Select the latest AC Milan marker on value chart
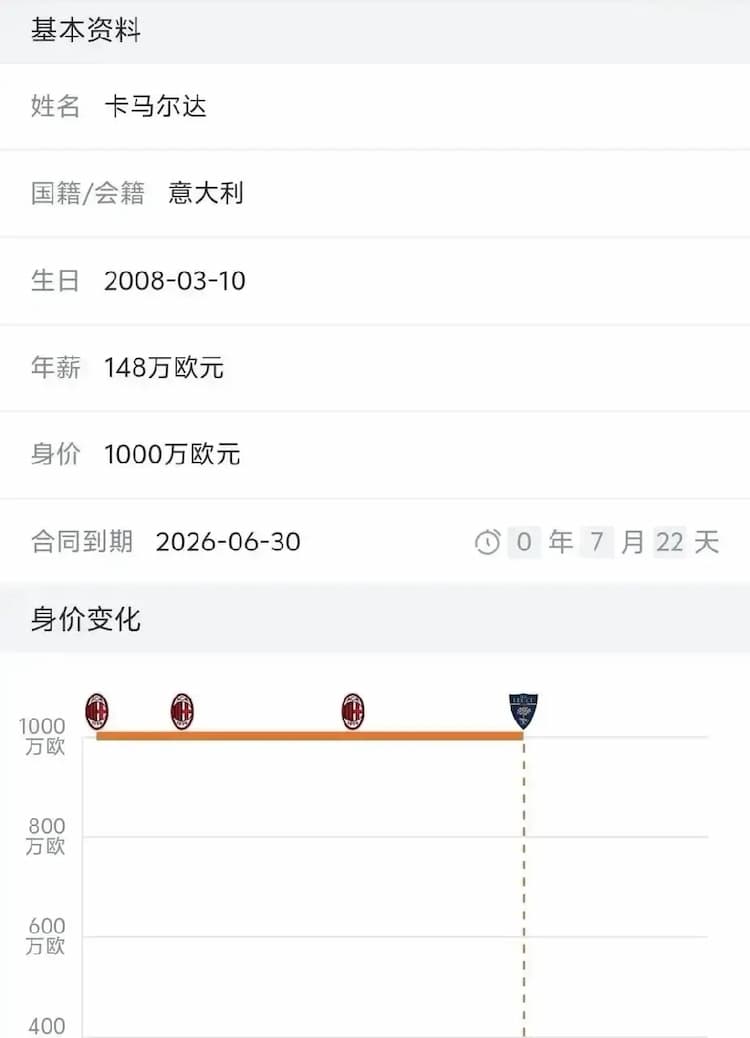 353,711
